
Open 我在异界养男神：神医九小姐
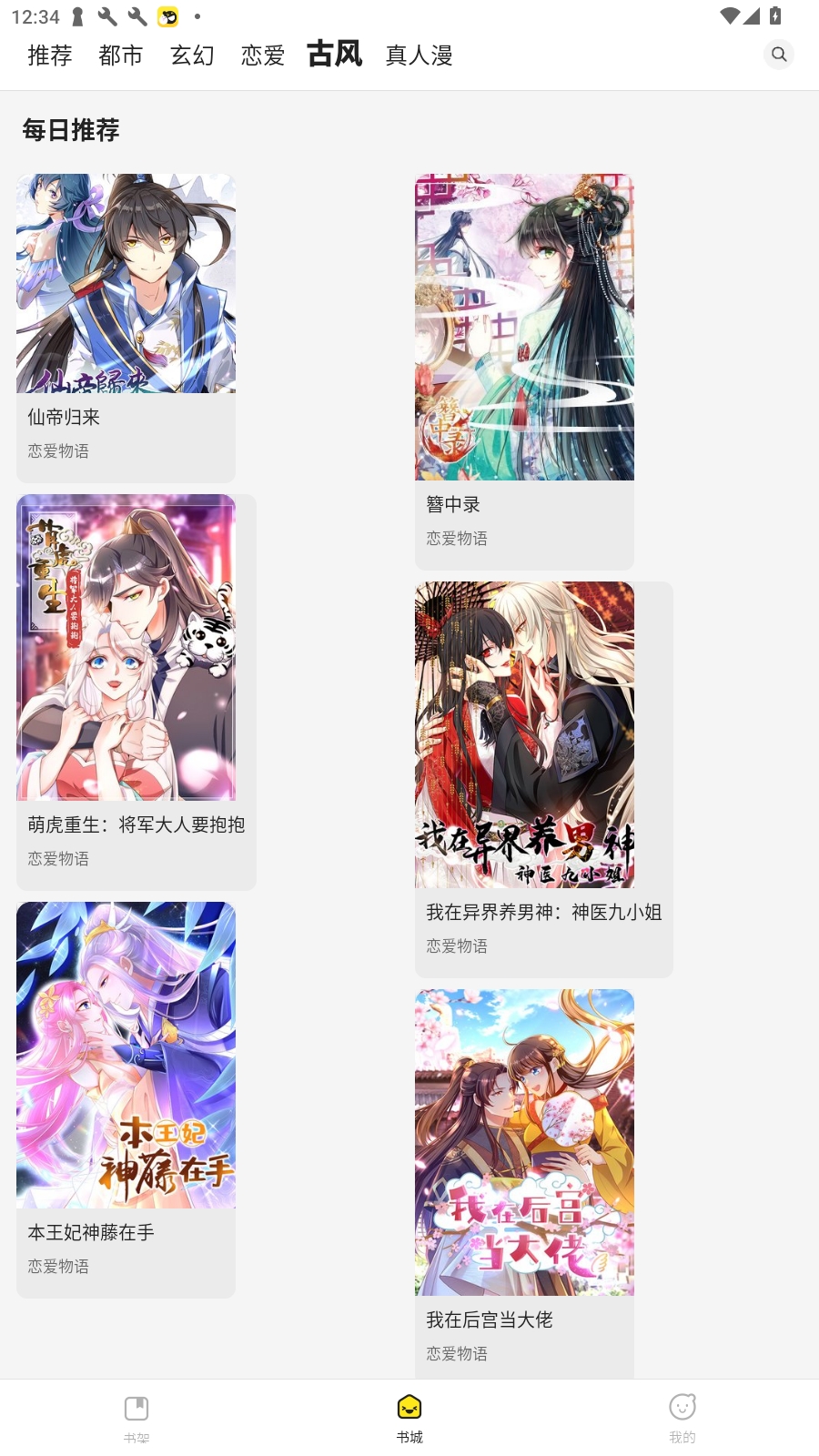click(x=544, y=779)
